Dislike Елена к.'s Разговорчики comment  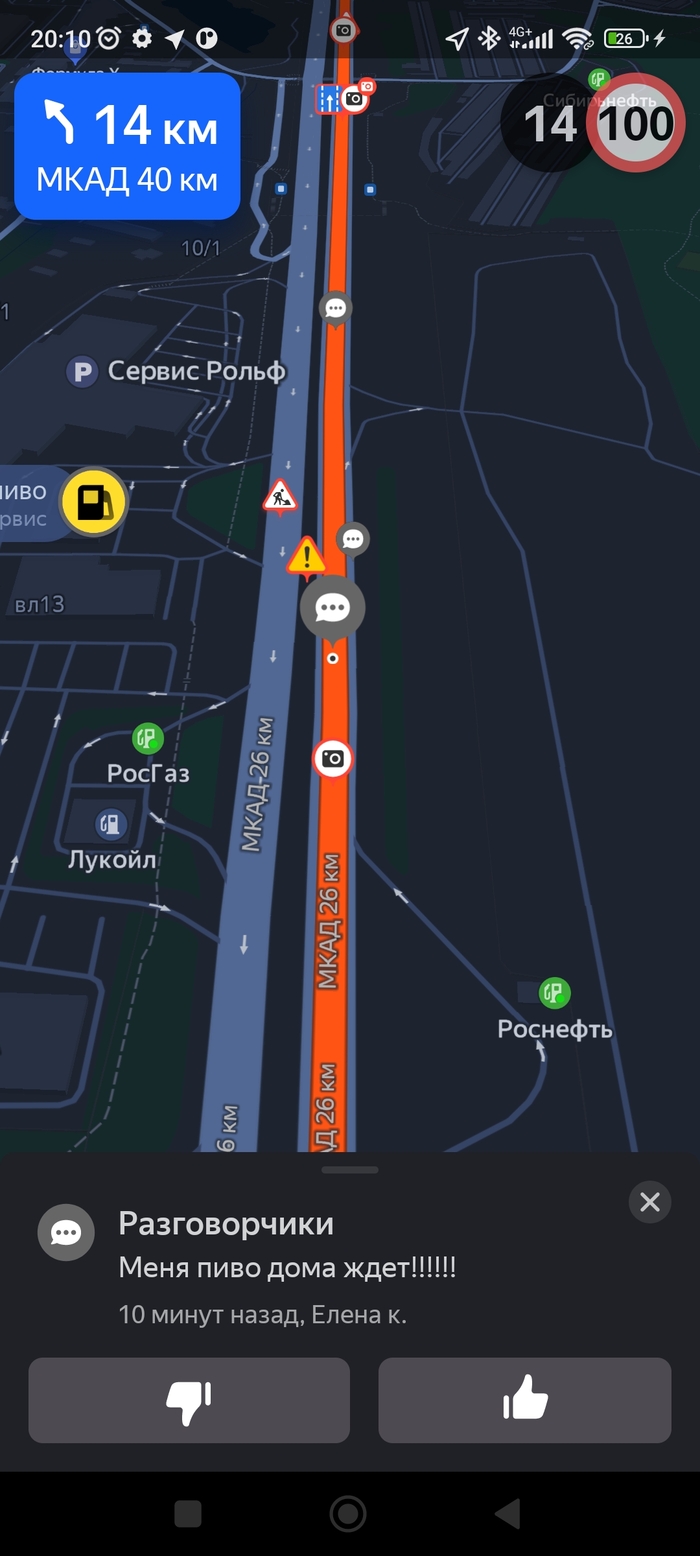189,1400
